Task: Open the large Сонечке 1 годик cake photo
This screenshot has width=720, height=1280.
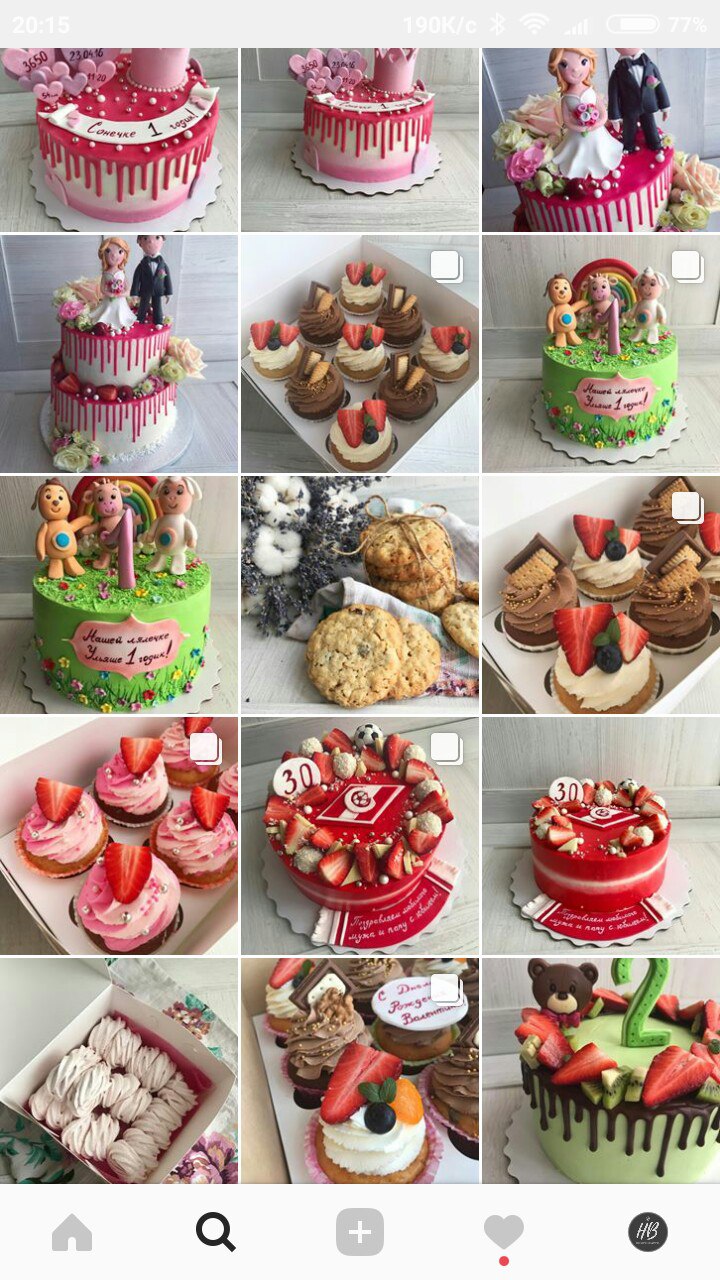Action: (x=119, y=140)
